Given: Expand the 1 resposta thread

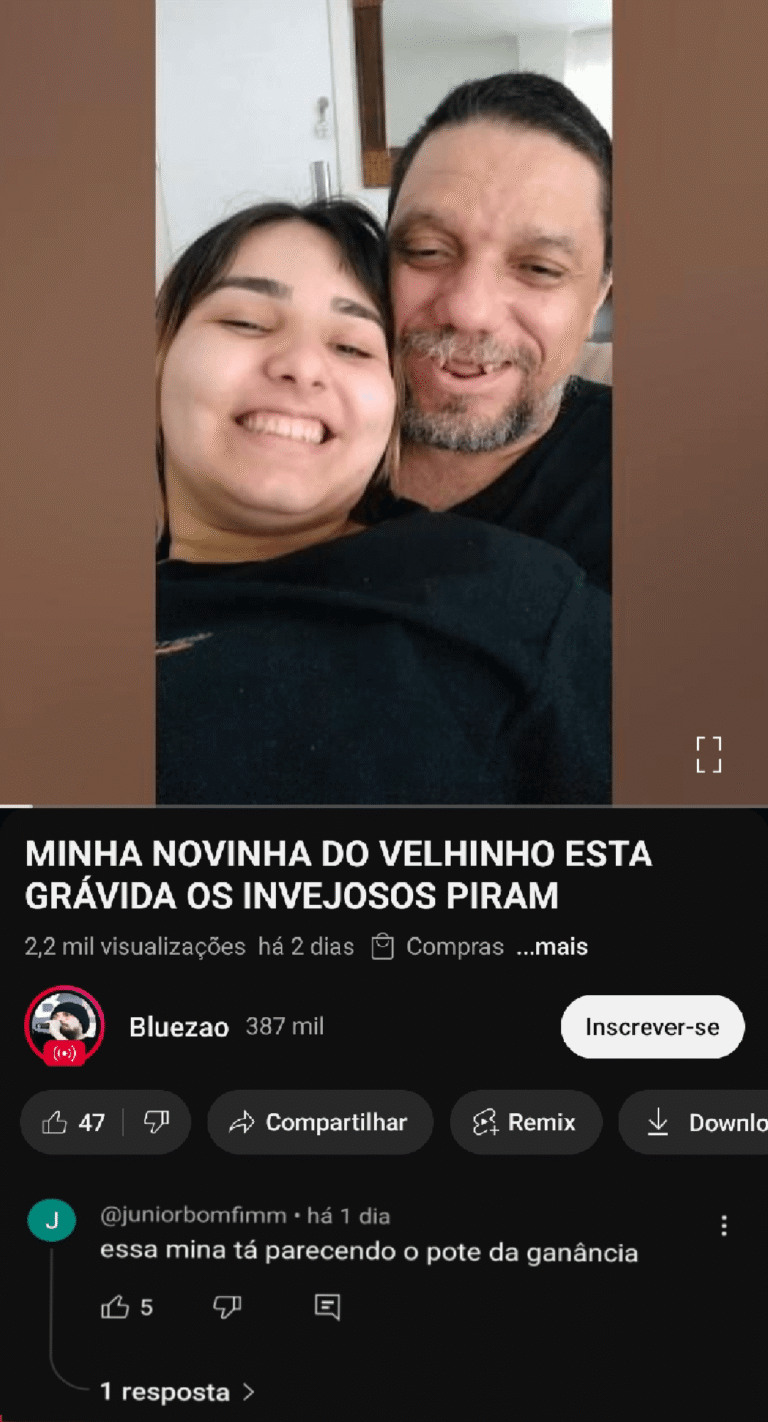Looking at the screenshot, I should click(176, 1392).
